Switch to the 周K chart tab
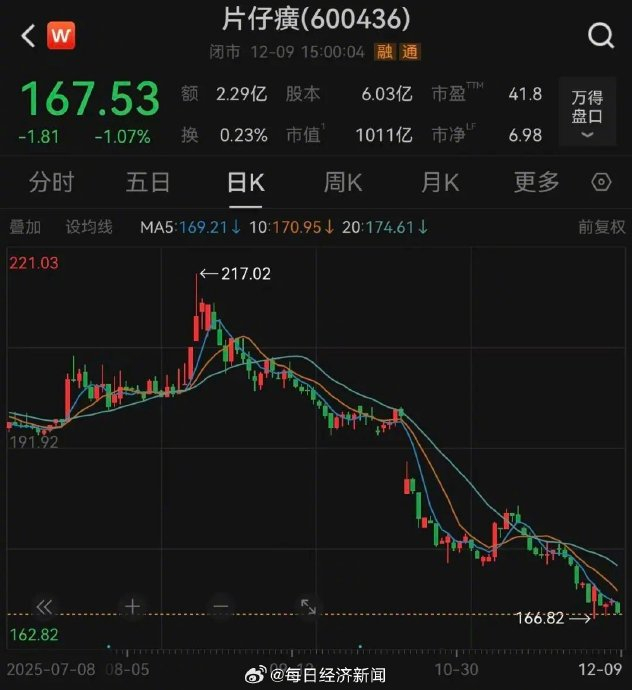The image size is (632, 690). (342, 182)
